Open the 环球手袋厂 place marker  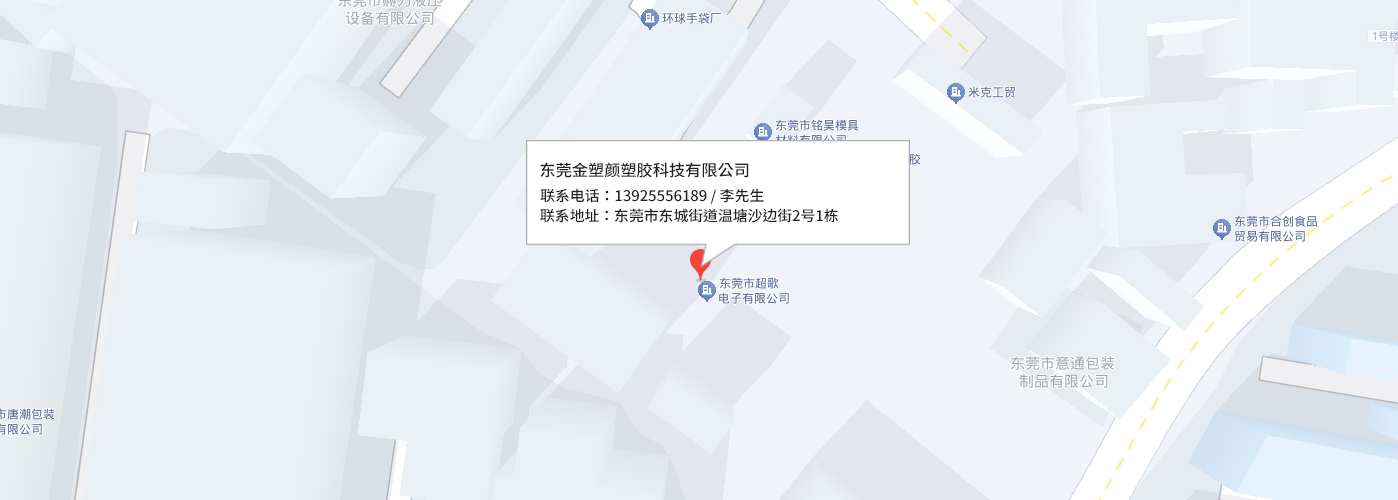pyautogui.click(x=650, y=18)
